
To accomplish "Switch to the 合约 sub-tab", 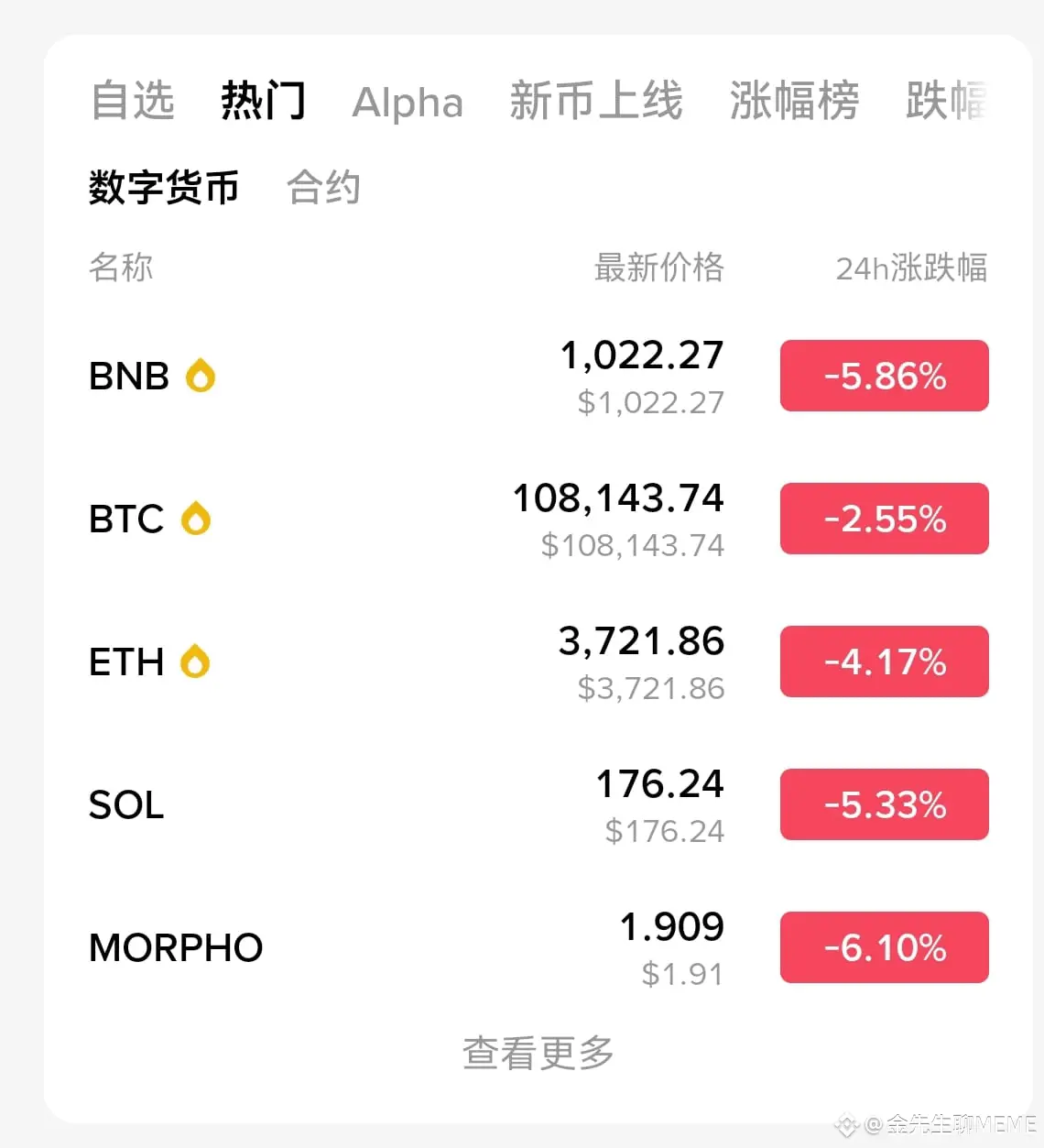I will pyautogui.click(x=323, y=188).
